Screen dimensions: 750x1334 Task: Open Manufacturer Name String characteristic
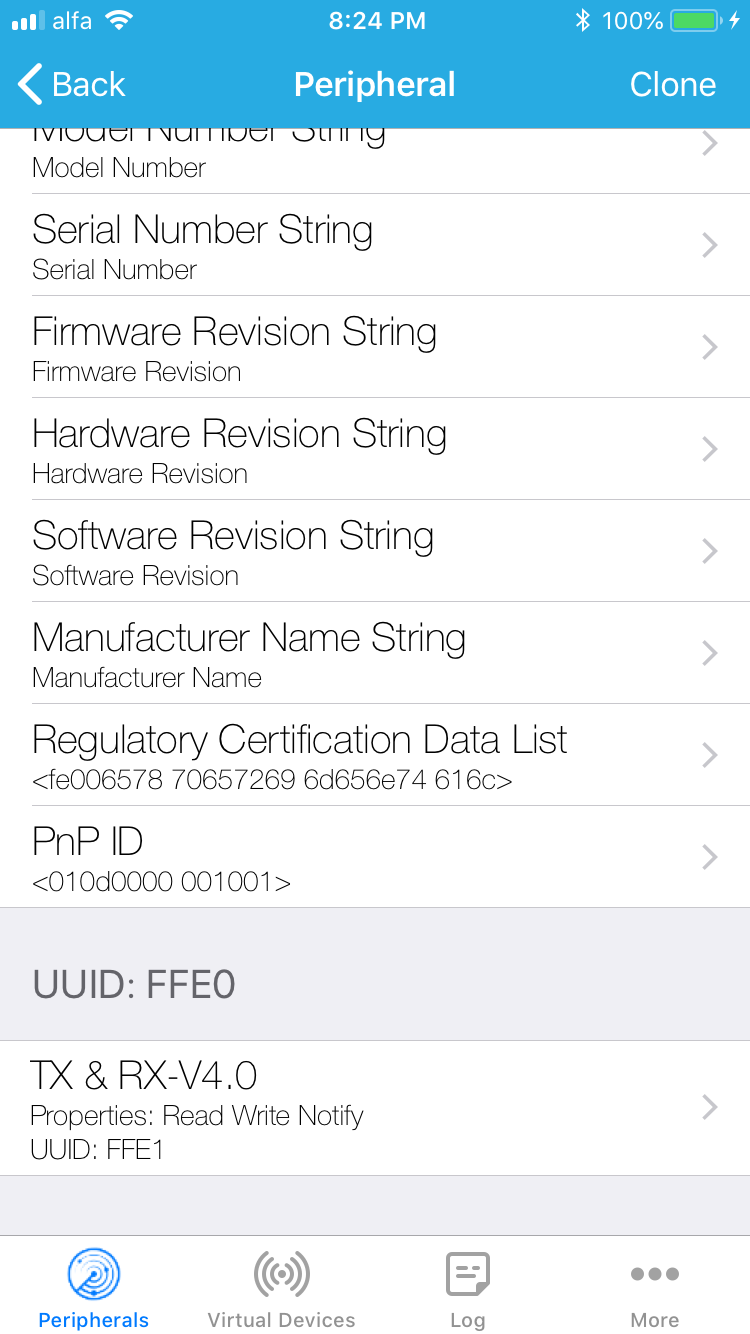[x=375, y=653]
